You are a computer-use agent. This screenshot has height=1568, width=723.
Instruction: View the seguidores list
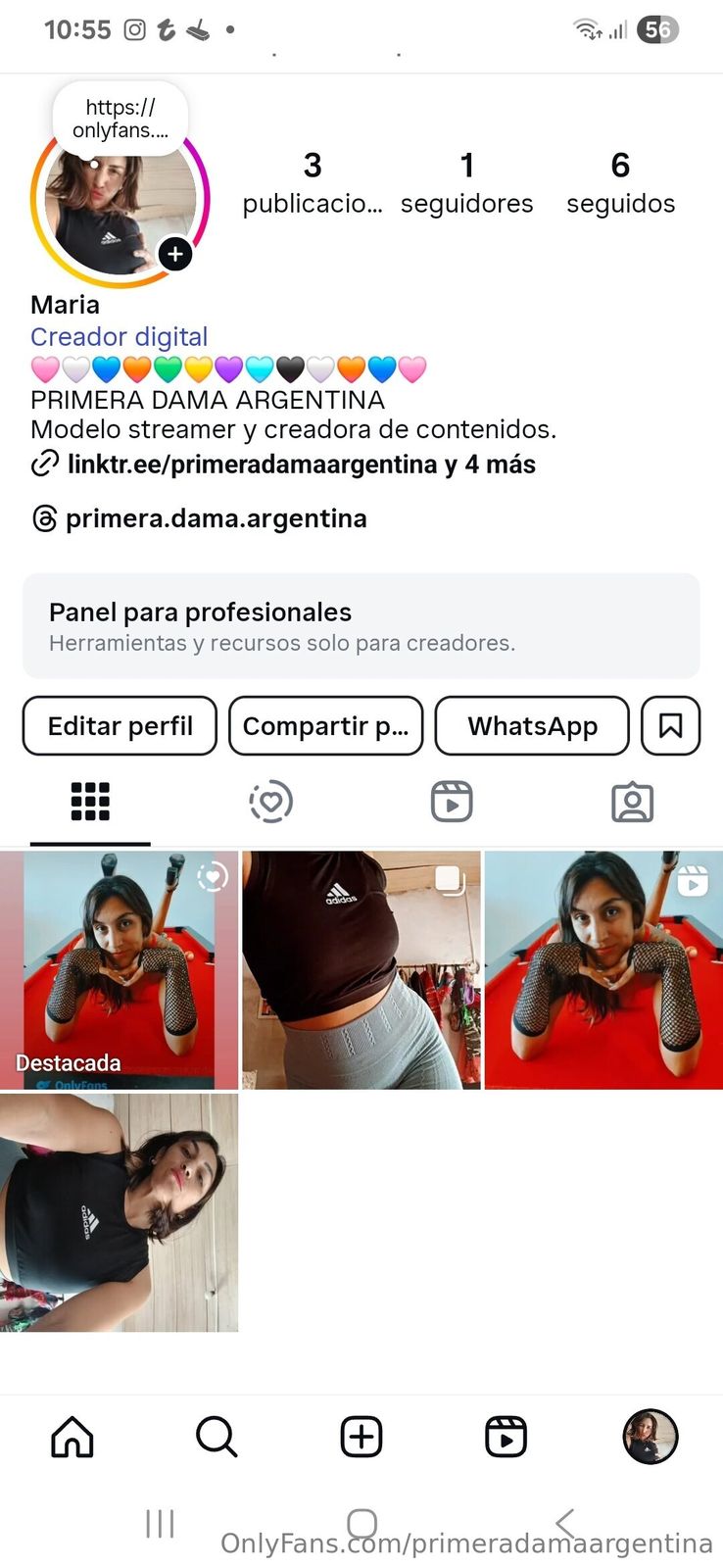coord(467,183)
